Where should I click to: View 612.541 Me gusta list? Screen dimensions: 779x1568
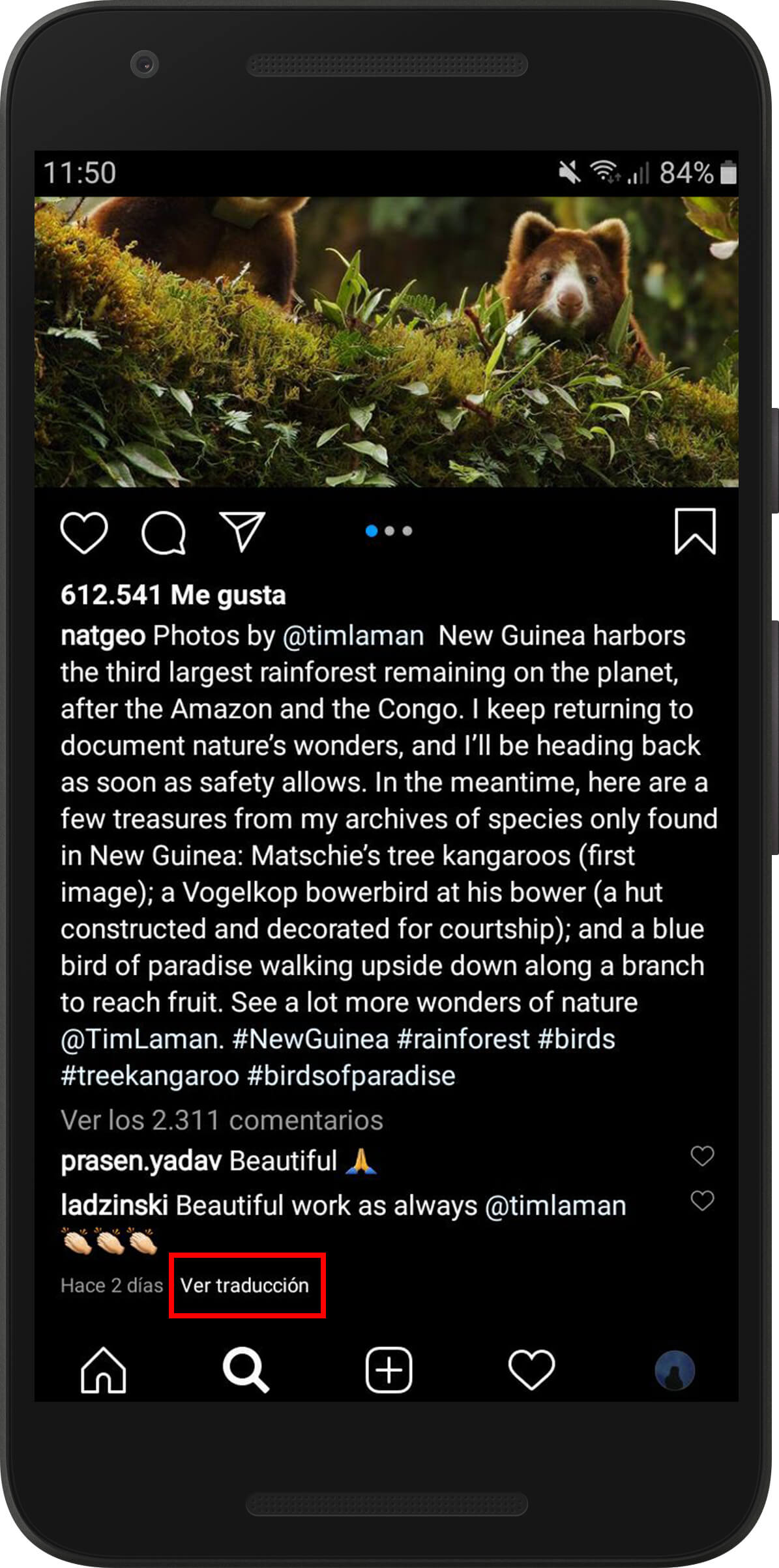coord(173,595)
